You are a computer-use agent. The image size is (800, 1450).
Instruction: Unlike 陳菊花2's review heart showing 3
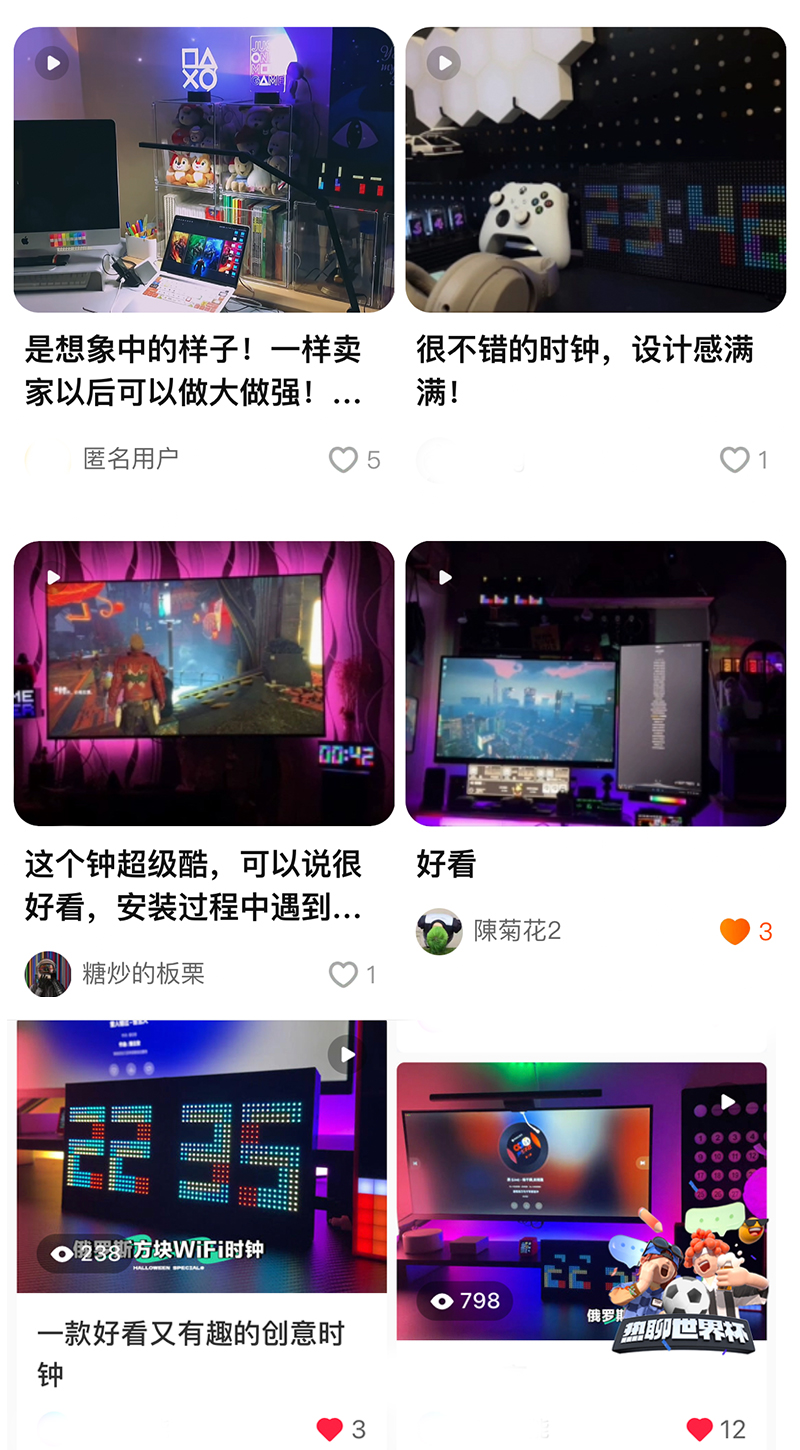coord(735,931)
